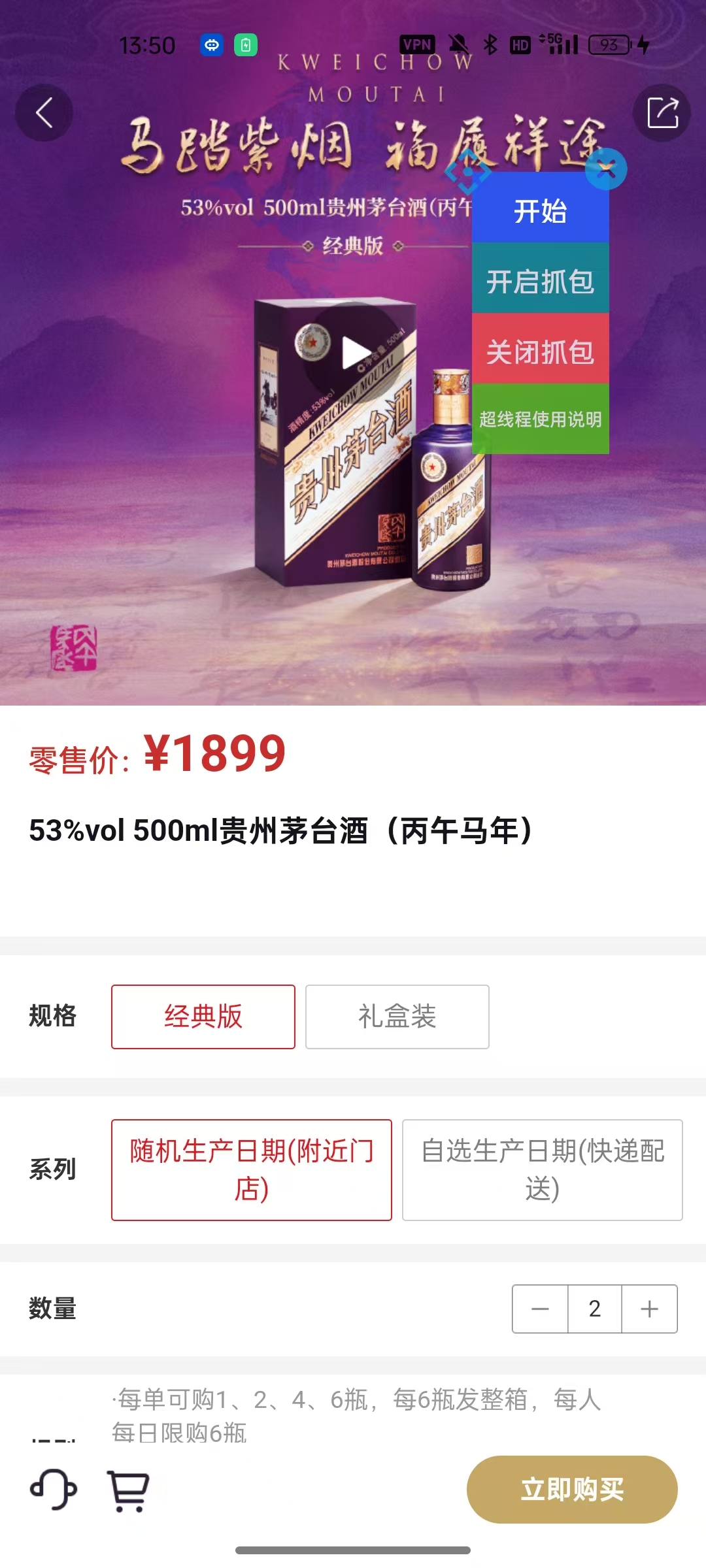
Task: Select the 经典版 specification
Action: (203, 1017)
